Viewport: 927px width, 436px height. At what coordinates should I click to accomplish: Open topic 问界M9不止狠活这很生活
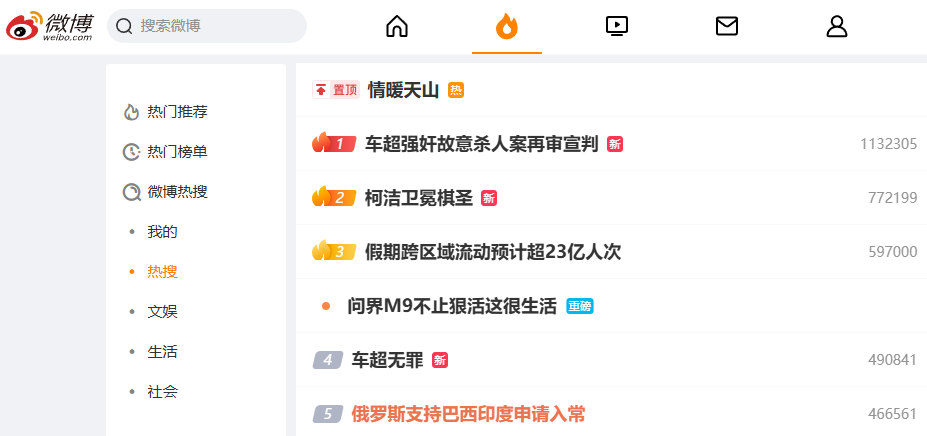tap(451, 306)
